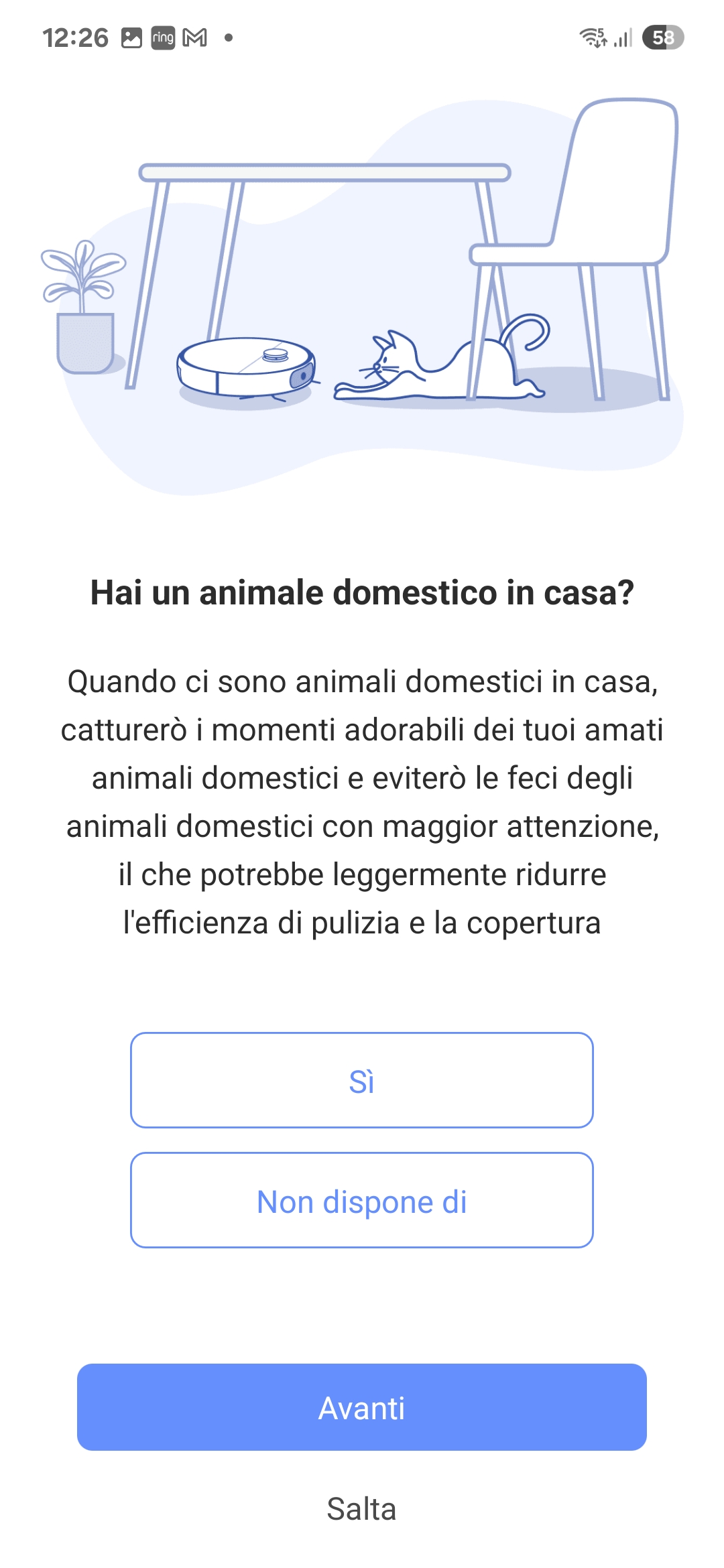Select the Sì option

click(x=362, y=1080)
